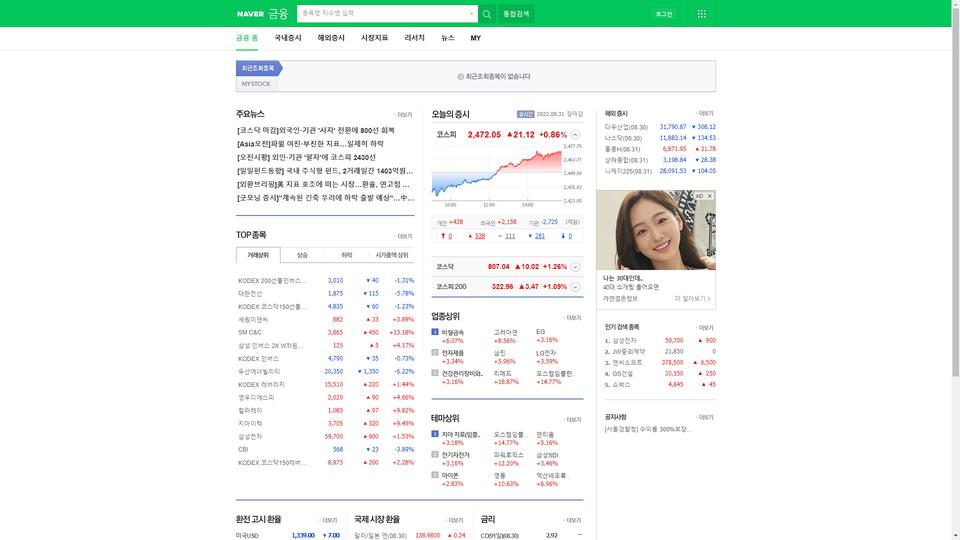Switch TOP종목 to the 상승 tab
The height and width of the screenshot is (540, 960).
pyautogui.click(x=303, y=255)
